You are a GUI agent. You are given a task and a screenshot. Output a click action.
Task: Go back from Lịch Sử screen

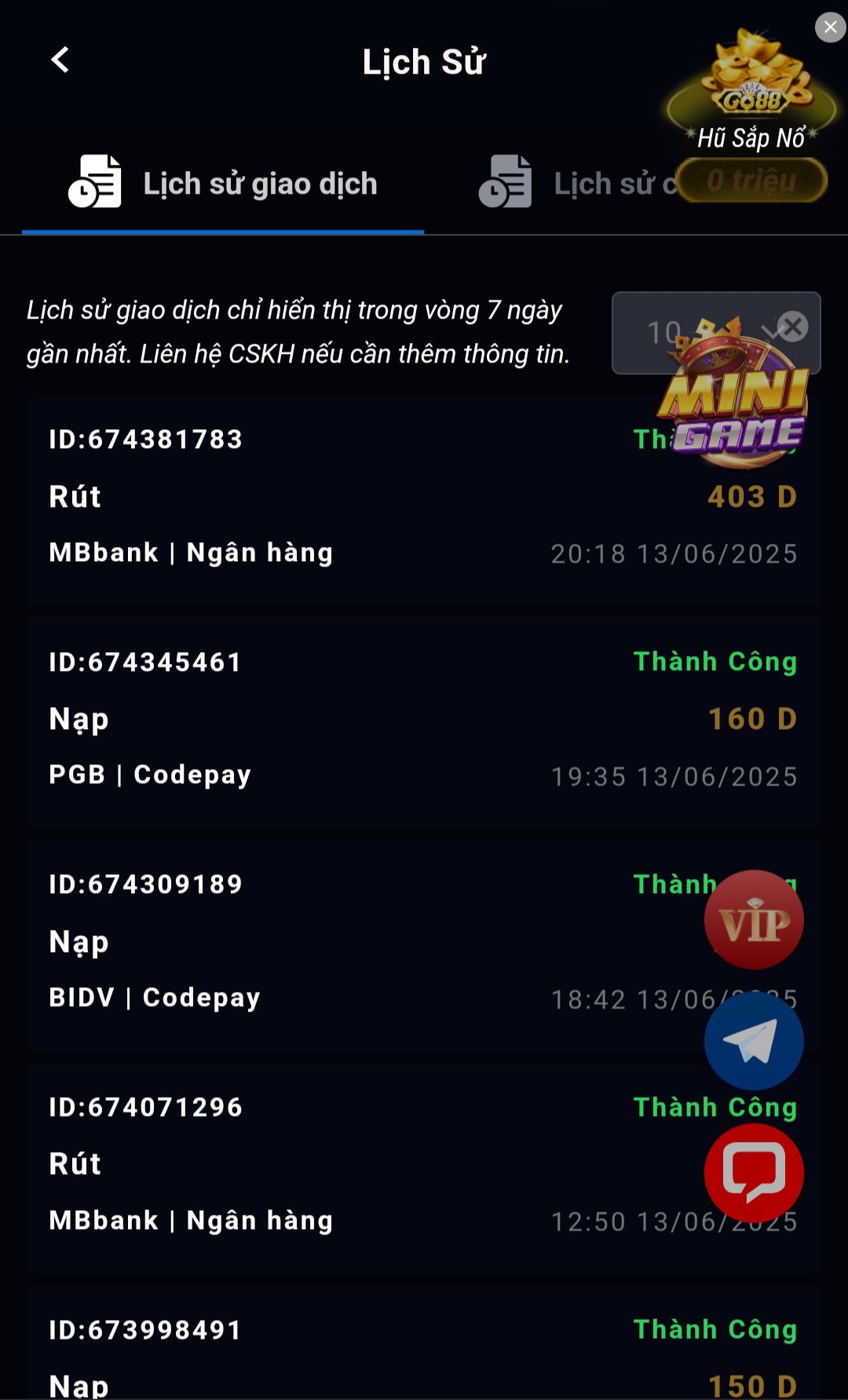click(x=60, y=60)
